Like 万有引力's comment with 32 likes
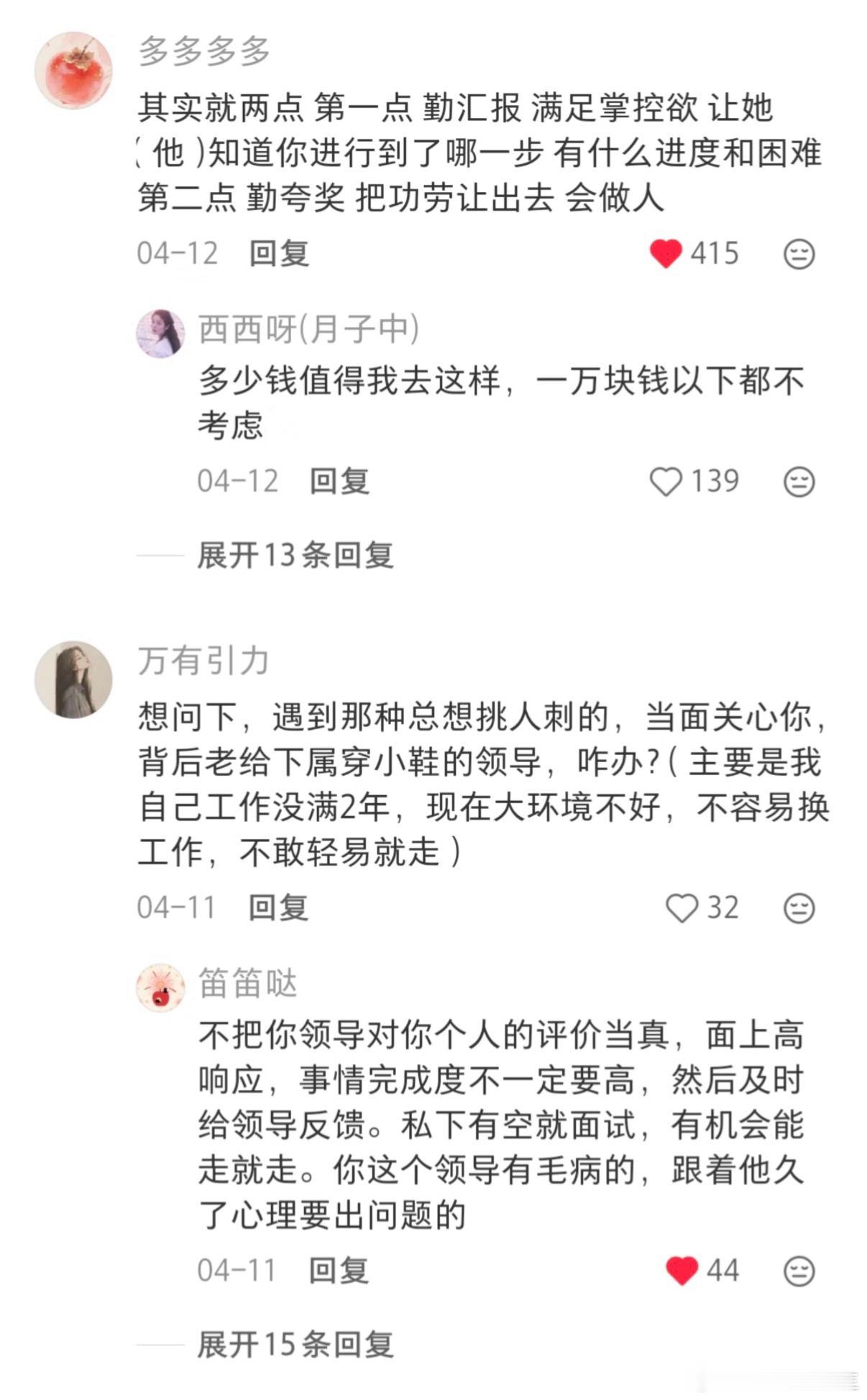867x1400 pixels. click(682, 908)
